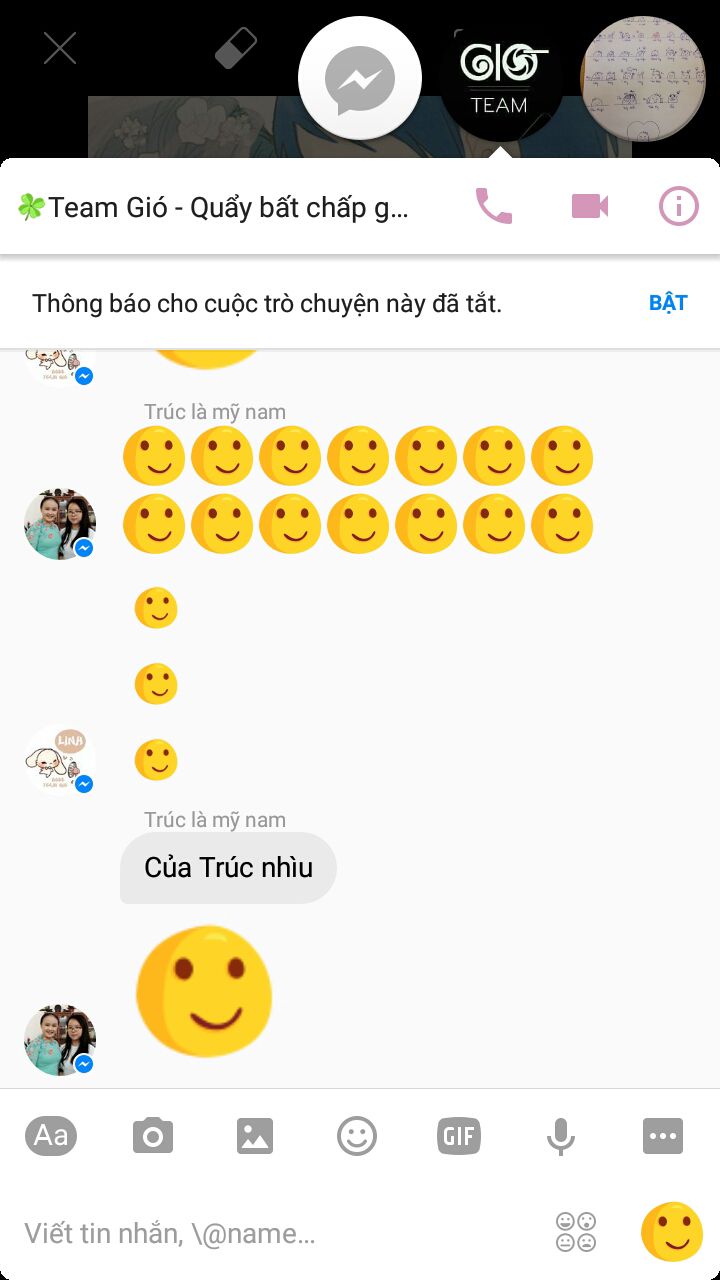Record a voice message with the microphone
The height and width of the screenshot is (1280, 720).
coord(561,1136)
